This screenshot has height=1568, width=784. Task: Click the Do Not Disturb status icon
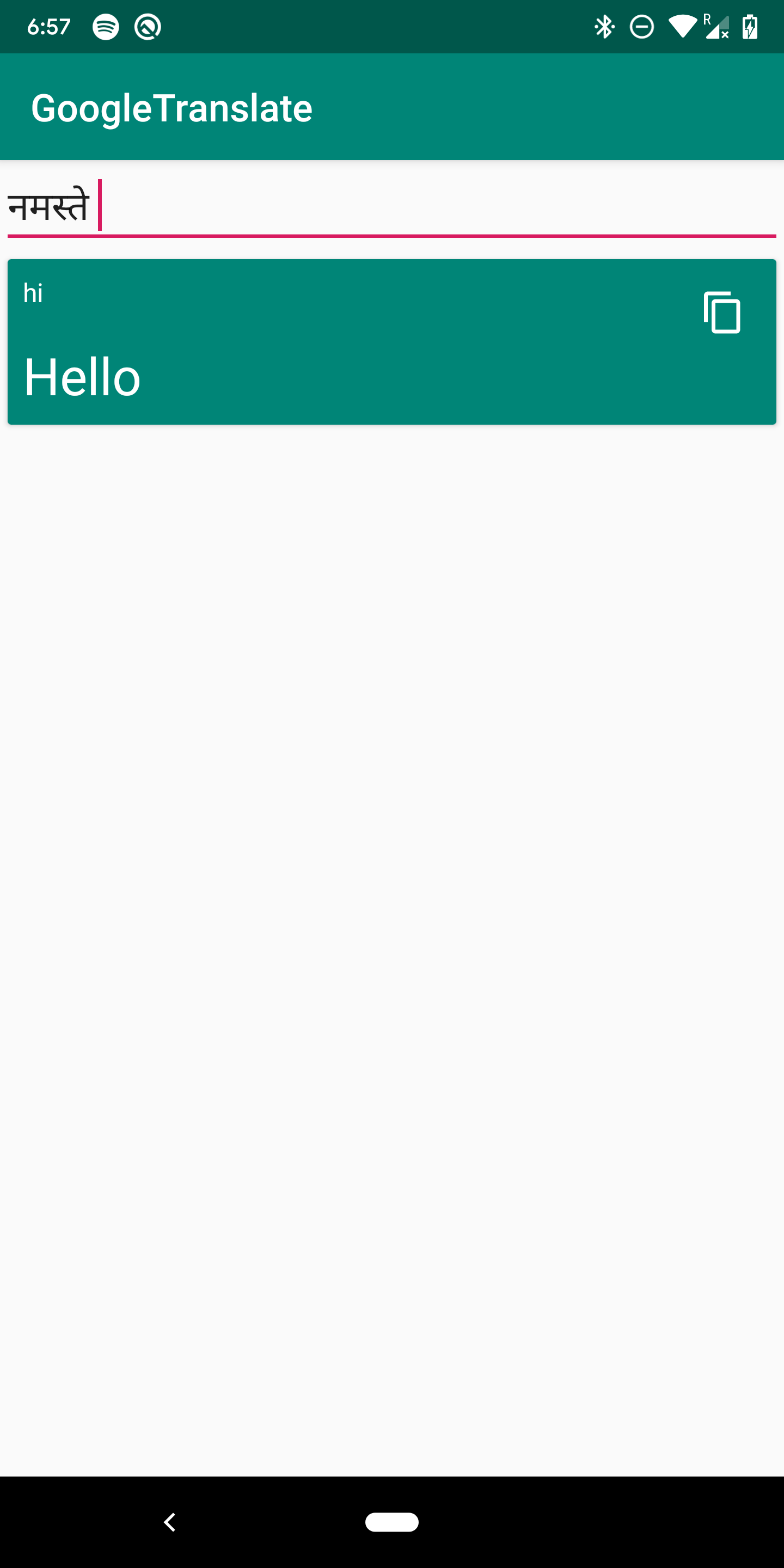(642, 26)
